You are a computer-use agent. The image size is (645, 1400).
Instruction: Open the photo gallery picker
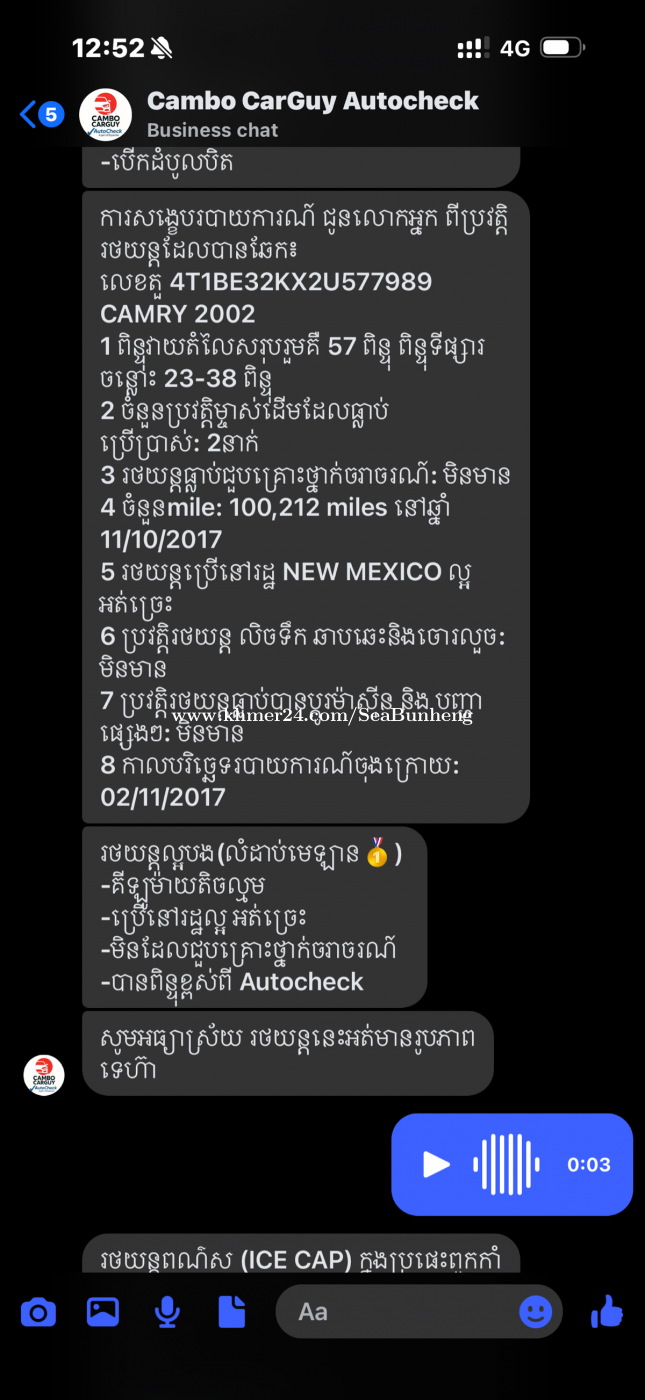tap(103, 1311)
